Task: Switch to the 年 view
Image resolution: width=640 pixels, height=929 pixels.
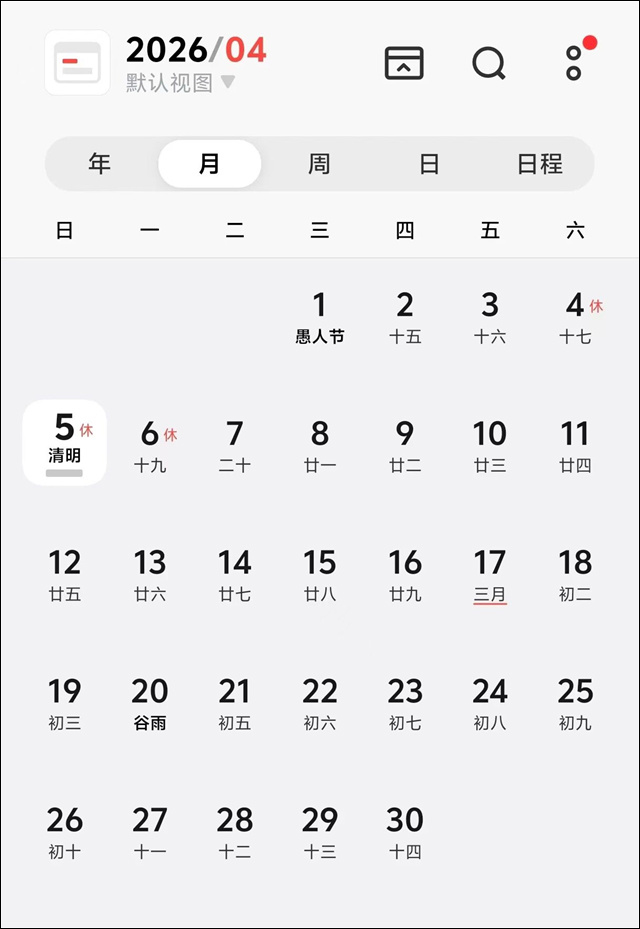Action: [99, 164]
